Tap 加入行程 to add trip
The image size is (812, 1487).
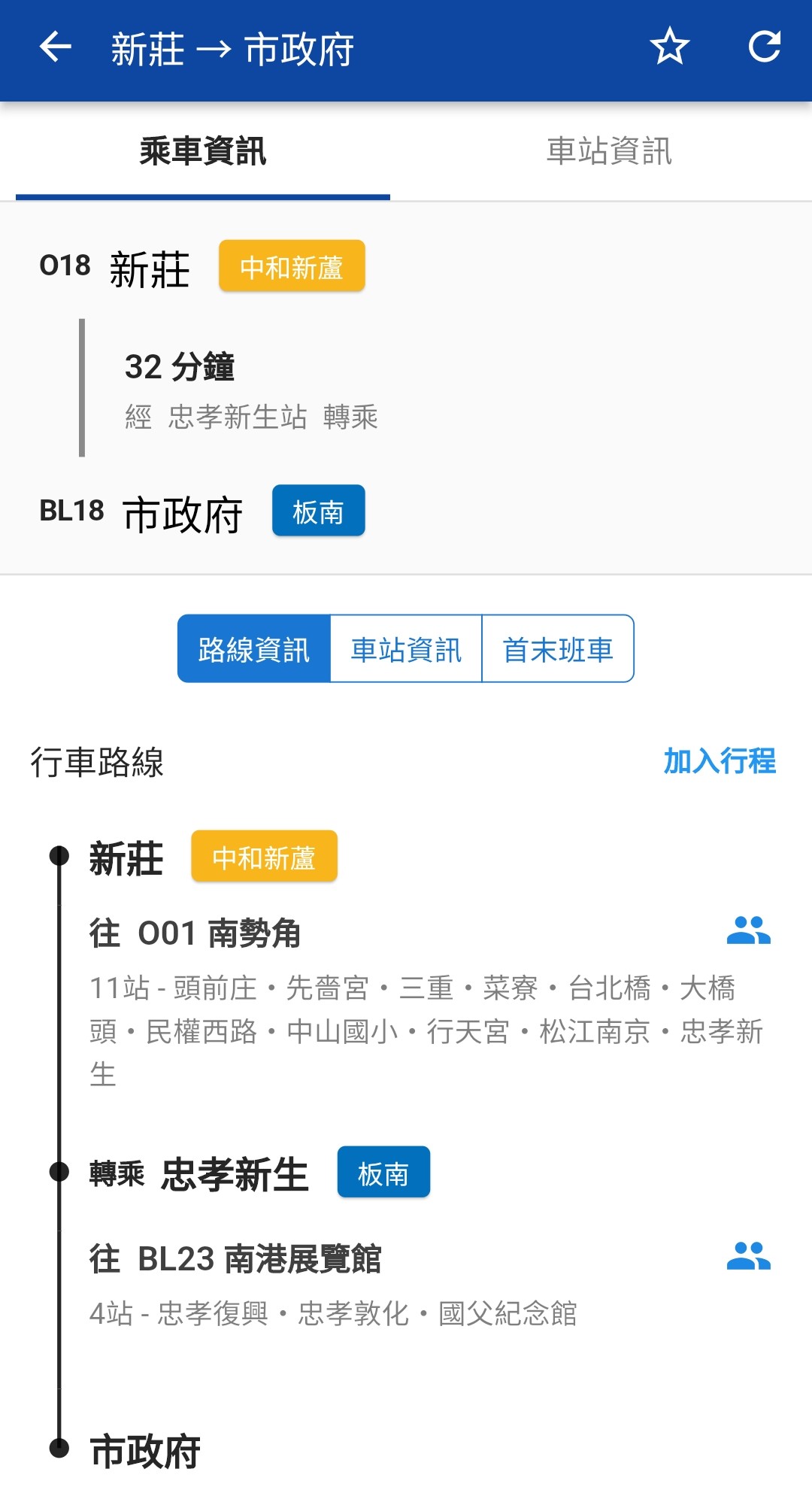tap(719, 761)
